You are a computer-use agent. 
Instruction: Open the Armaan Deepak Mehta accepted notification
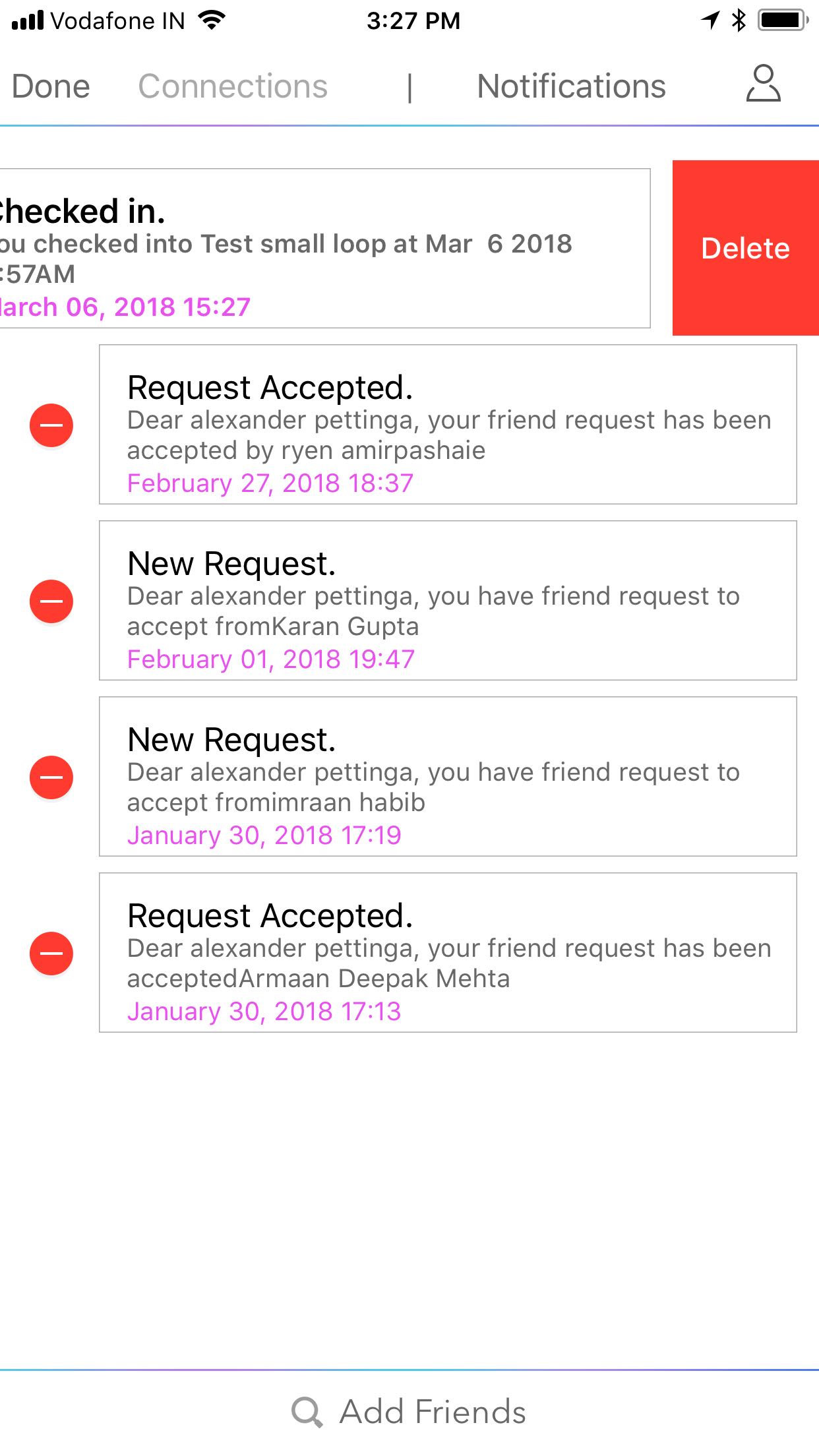tap(448, 953)
